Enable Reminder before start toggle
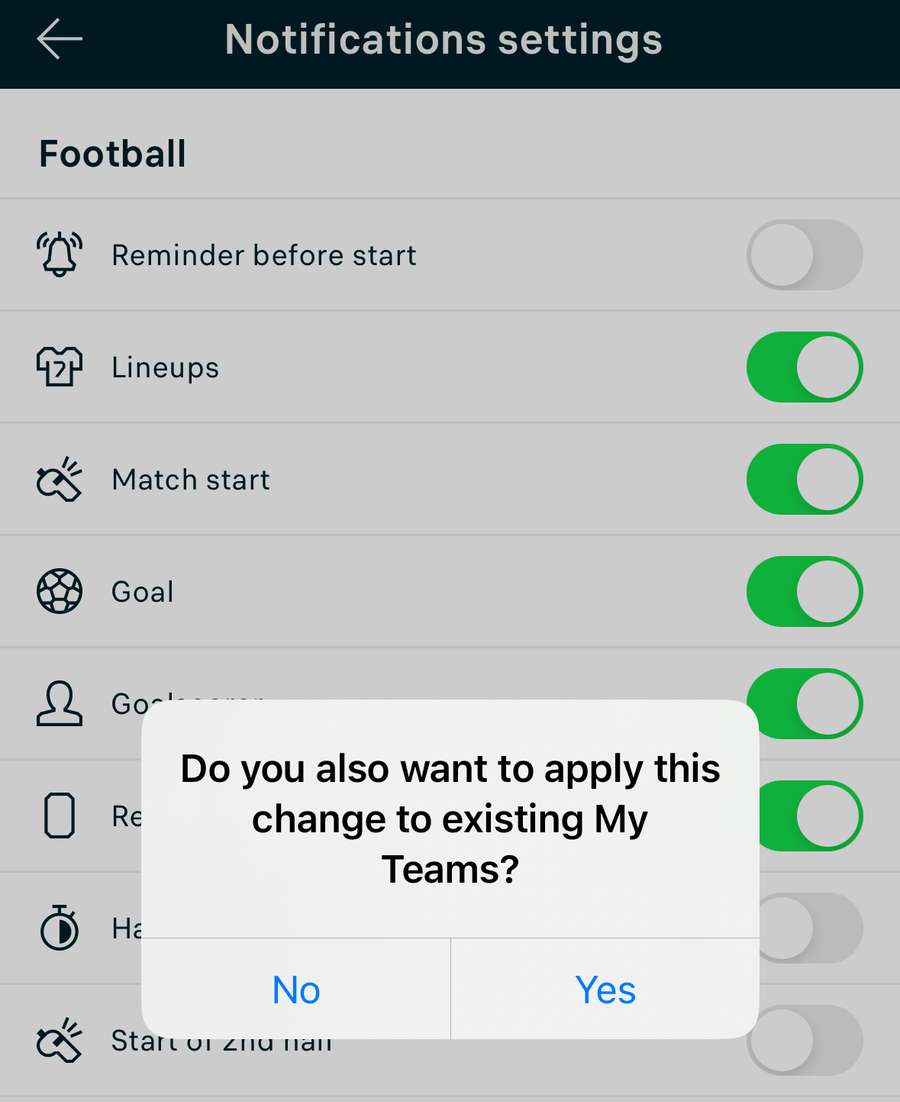This screenshot has width=900, height=1102. pos(804,255)
